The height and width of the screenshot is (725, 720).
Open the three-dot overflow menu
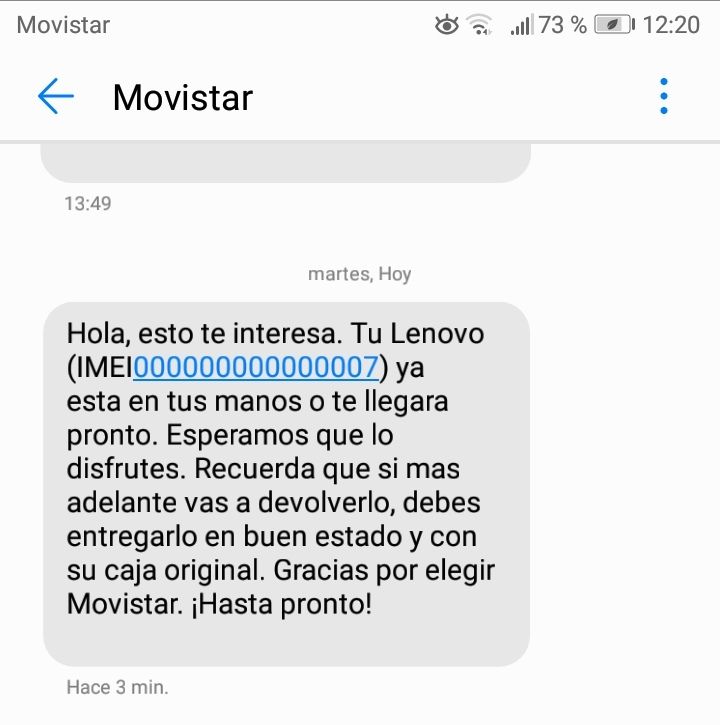[x=664, y=96]
